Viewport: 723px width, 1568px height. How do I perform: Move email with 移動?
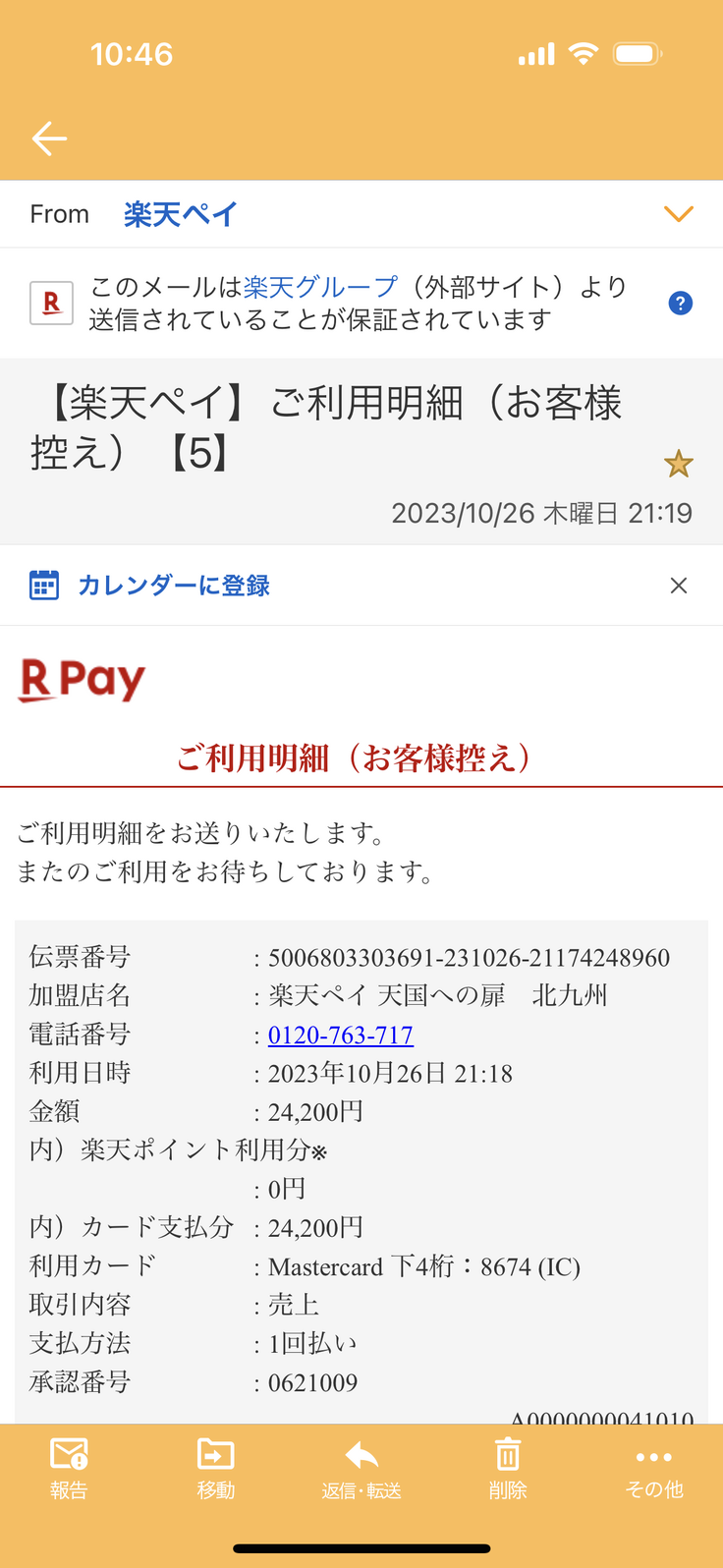215,1468
